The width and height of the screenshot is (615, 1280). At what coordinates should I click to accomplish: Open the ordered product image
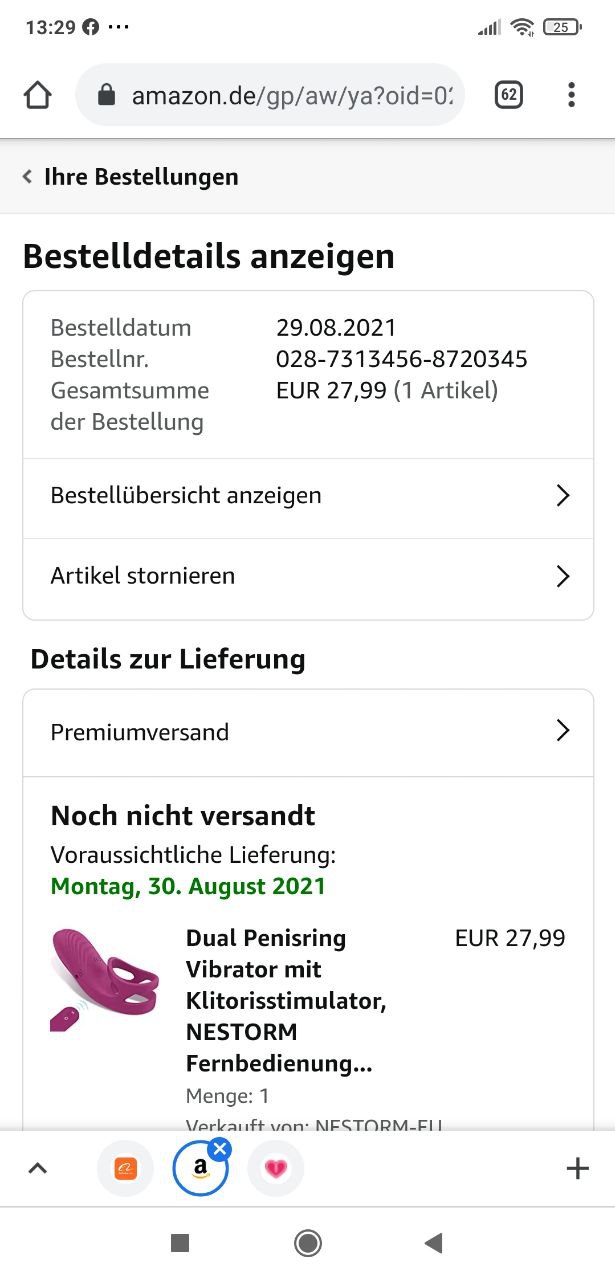click(105, 980)
